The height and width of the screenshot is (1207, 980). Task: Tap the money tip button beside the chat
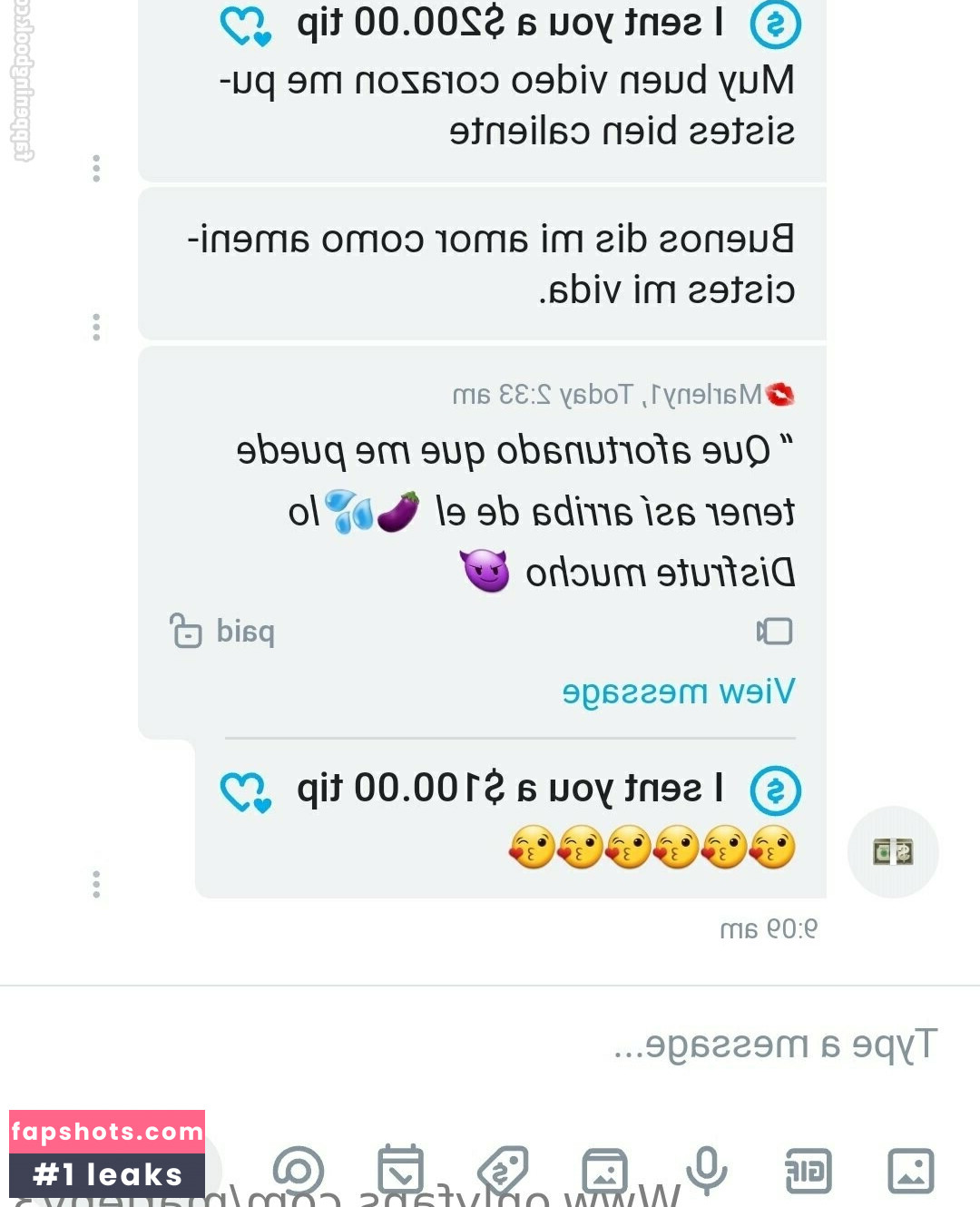tap(893, 852)
